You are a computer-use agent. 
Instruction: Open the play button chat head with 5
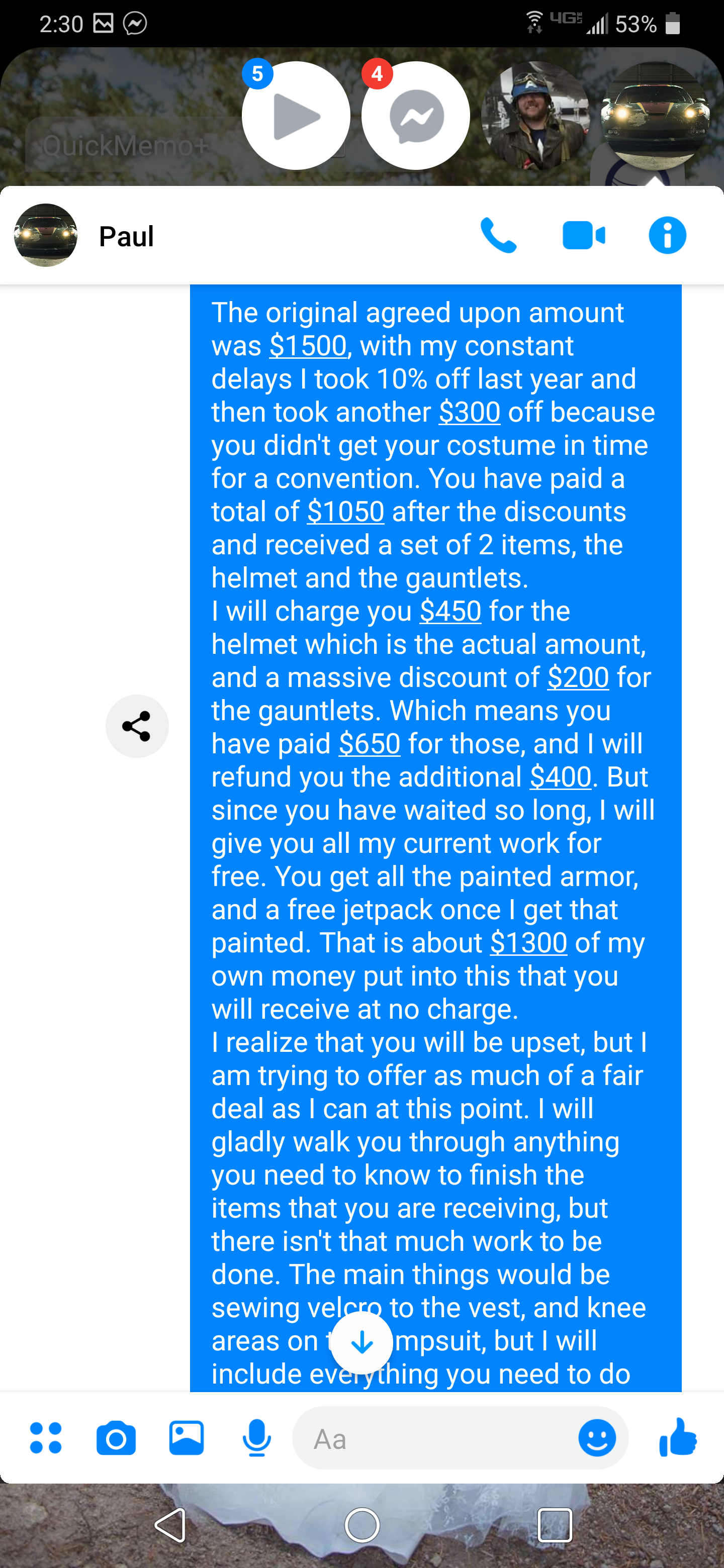296,116
